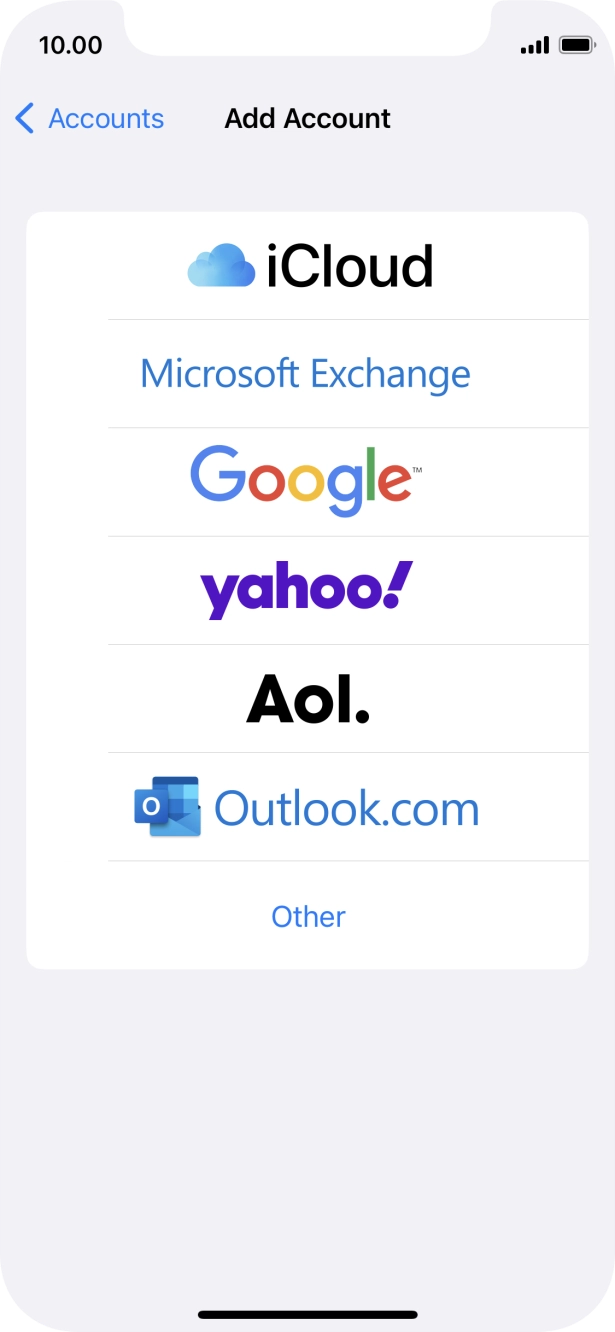Open the Other account option
The image size is (615, 1332).
307,915
